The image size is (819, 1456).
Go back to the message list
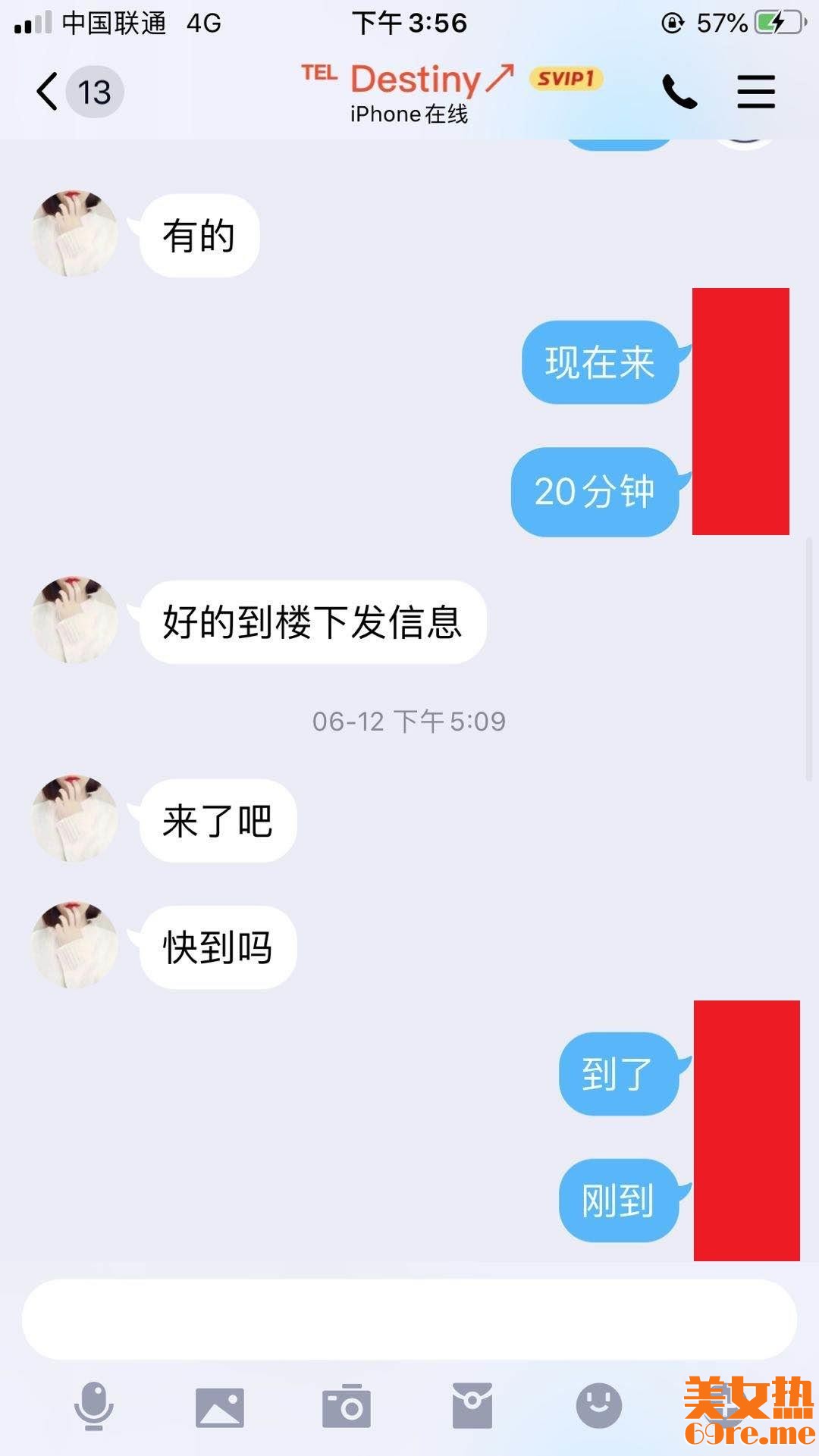(x=48, y=92)
